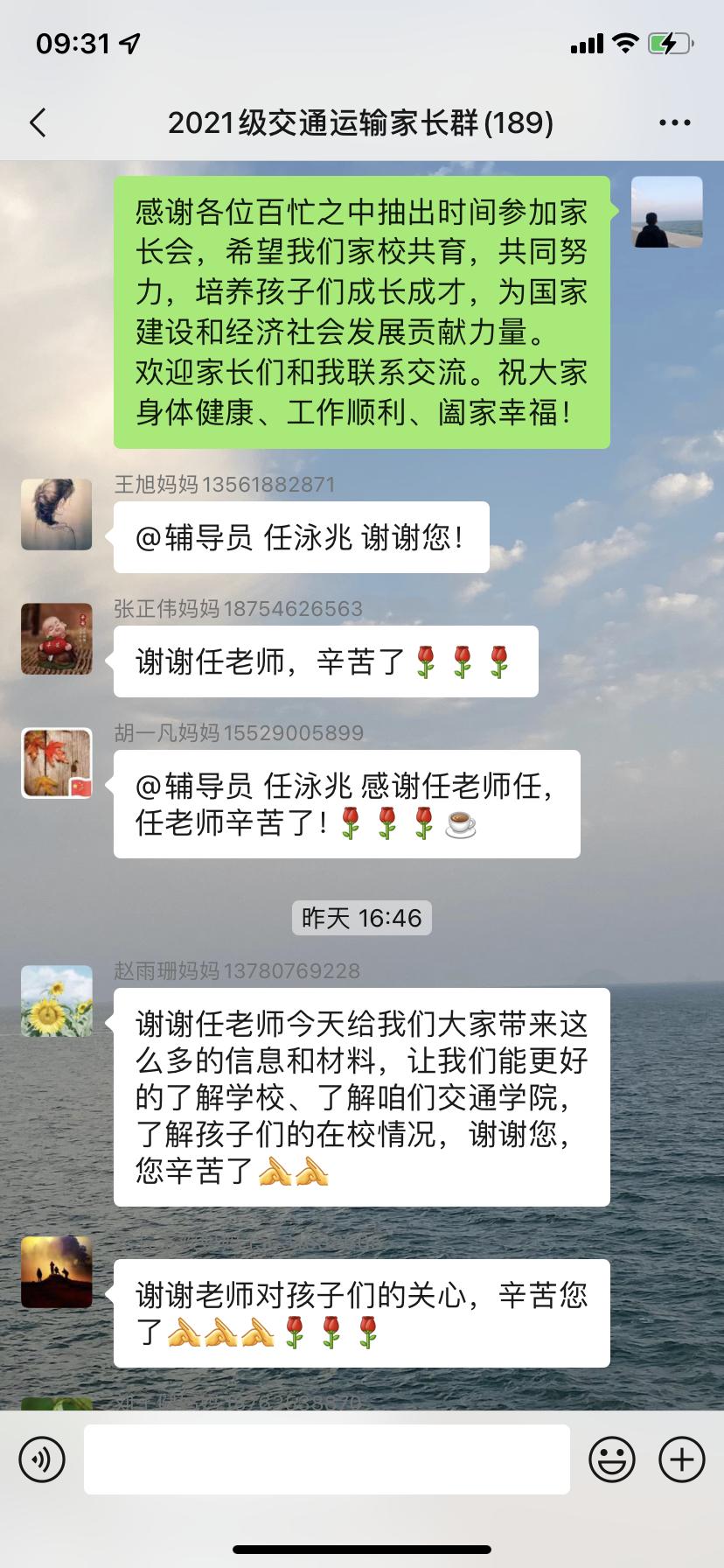Open the chat info overflow menu
Screen dimensions: 724x1568
click(674, 122)
